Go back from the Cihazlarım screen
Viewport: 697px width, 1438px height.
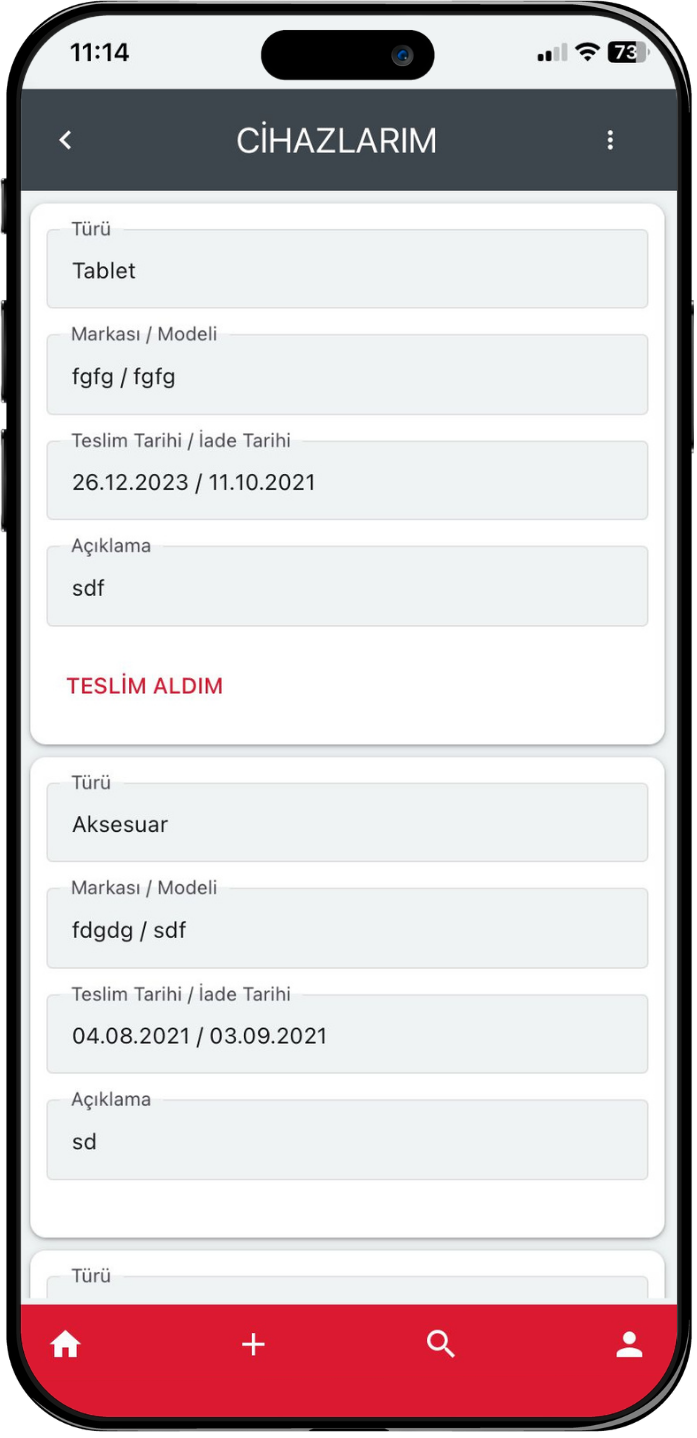[x=66, y=141]
